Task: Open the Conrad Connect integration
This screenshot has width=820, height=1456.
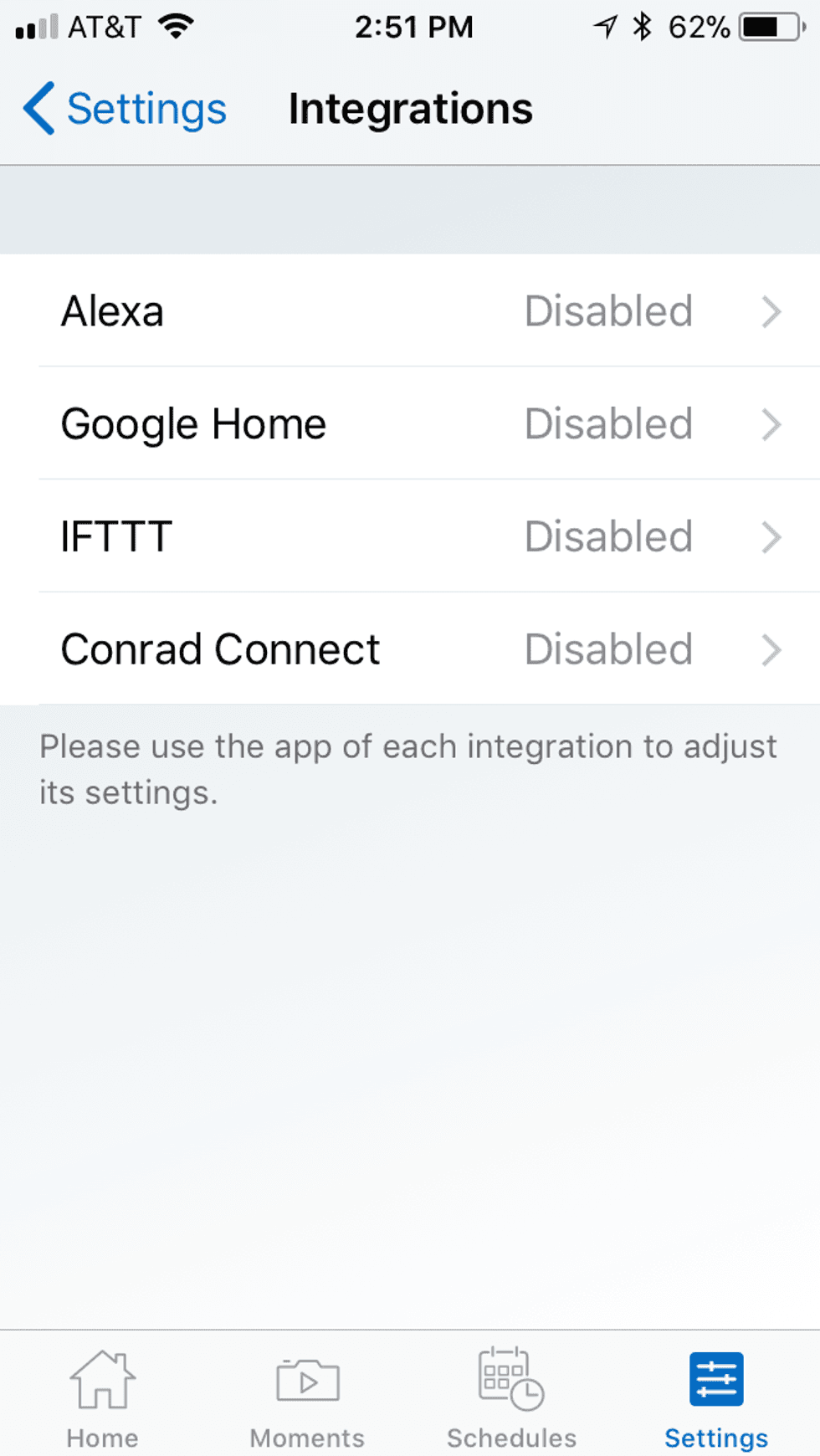Action: (410, 649)
